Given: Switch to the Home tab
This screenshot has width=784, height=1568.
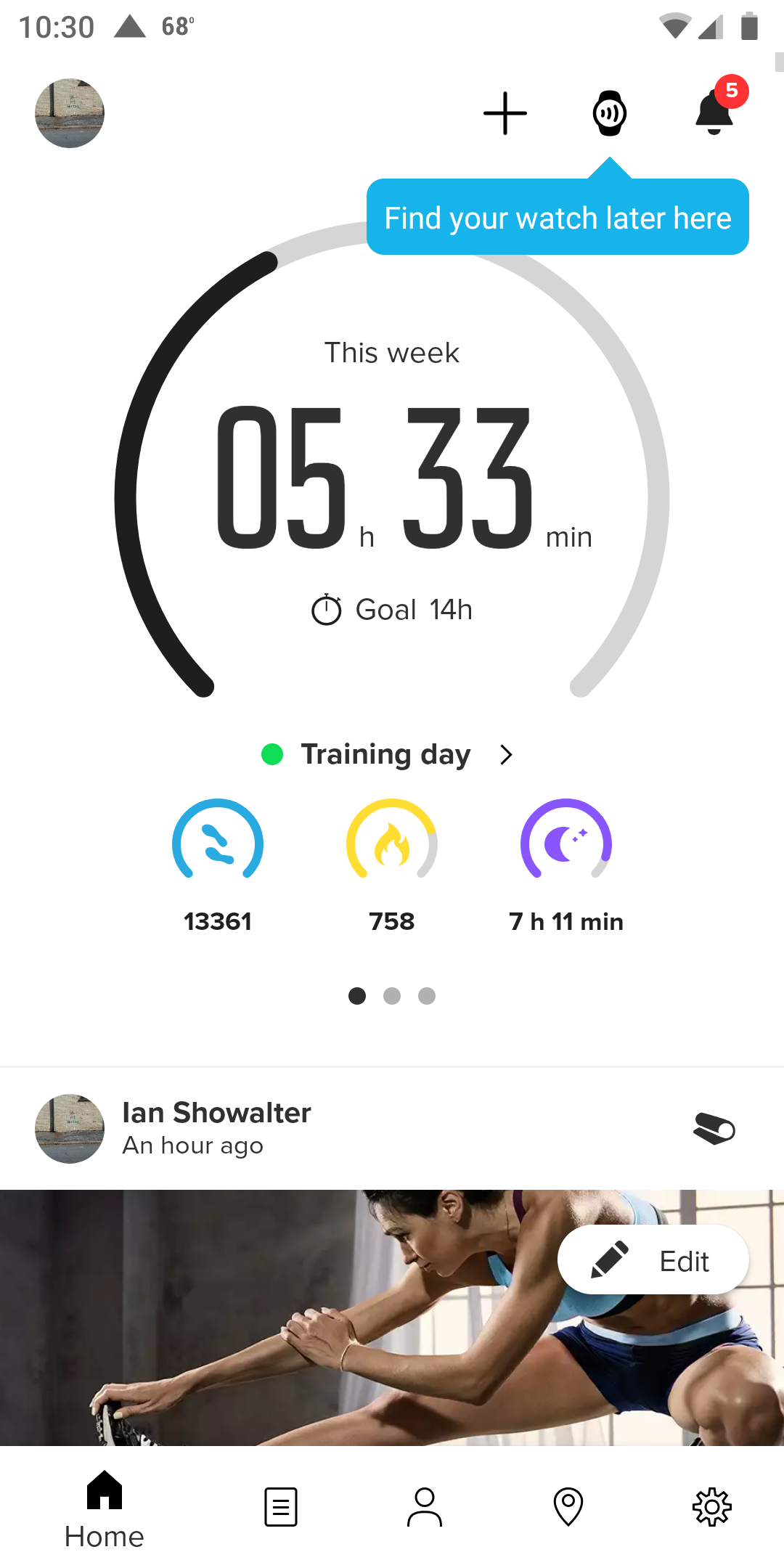Looking at the screenshot, I should 105,1508.
